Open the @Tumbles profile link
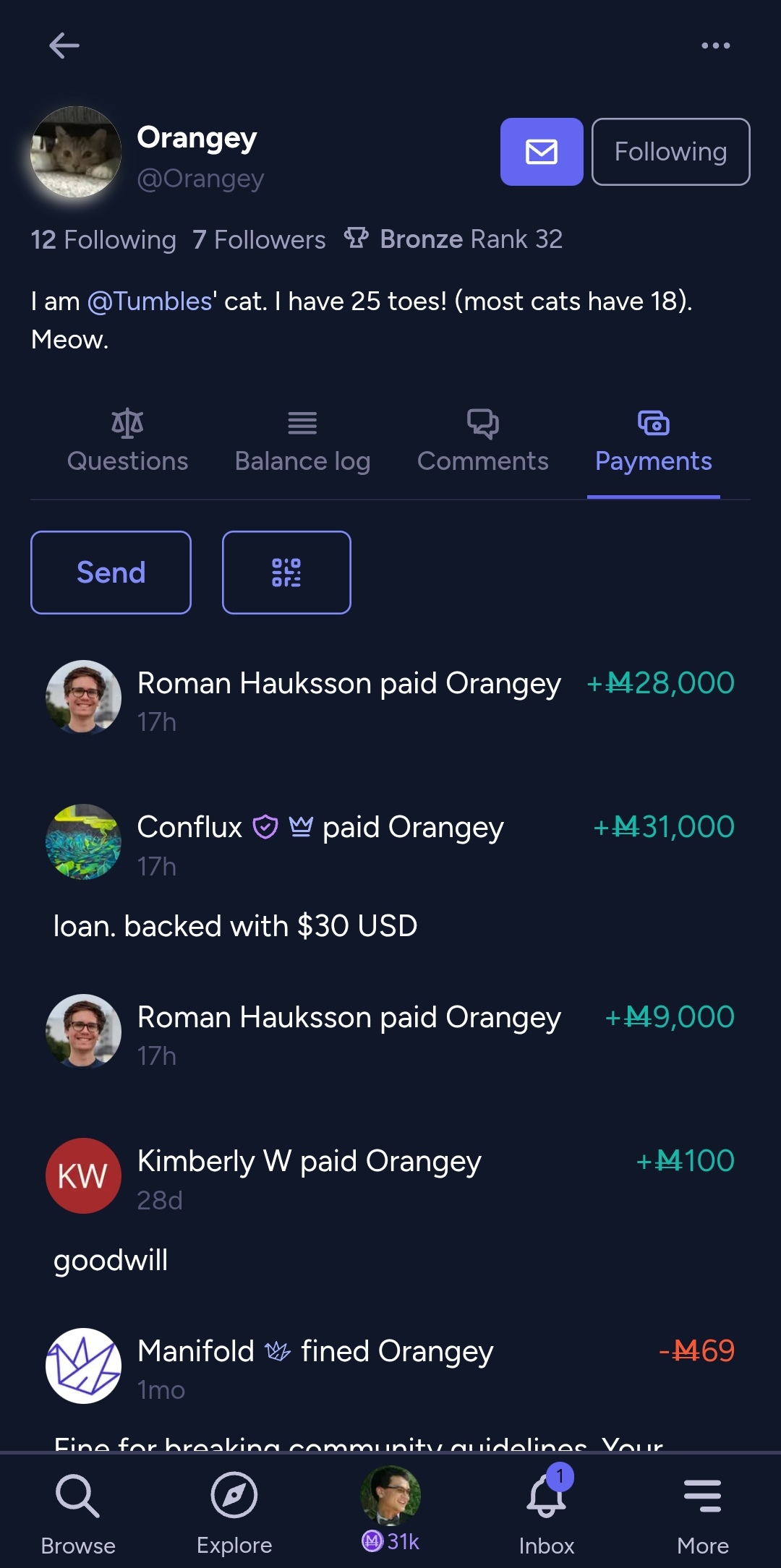The image size is (781, 1568). pos(150,301)
